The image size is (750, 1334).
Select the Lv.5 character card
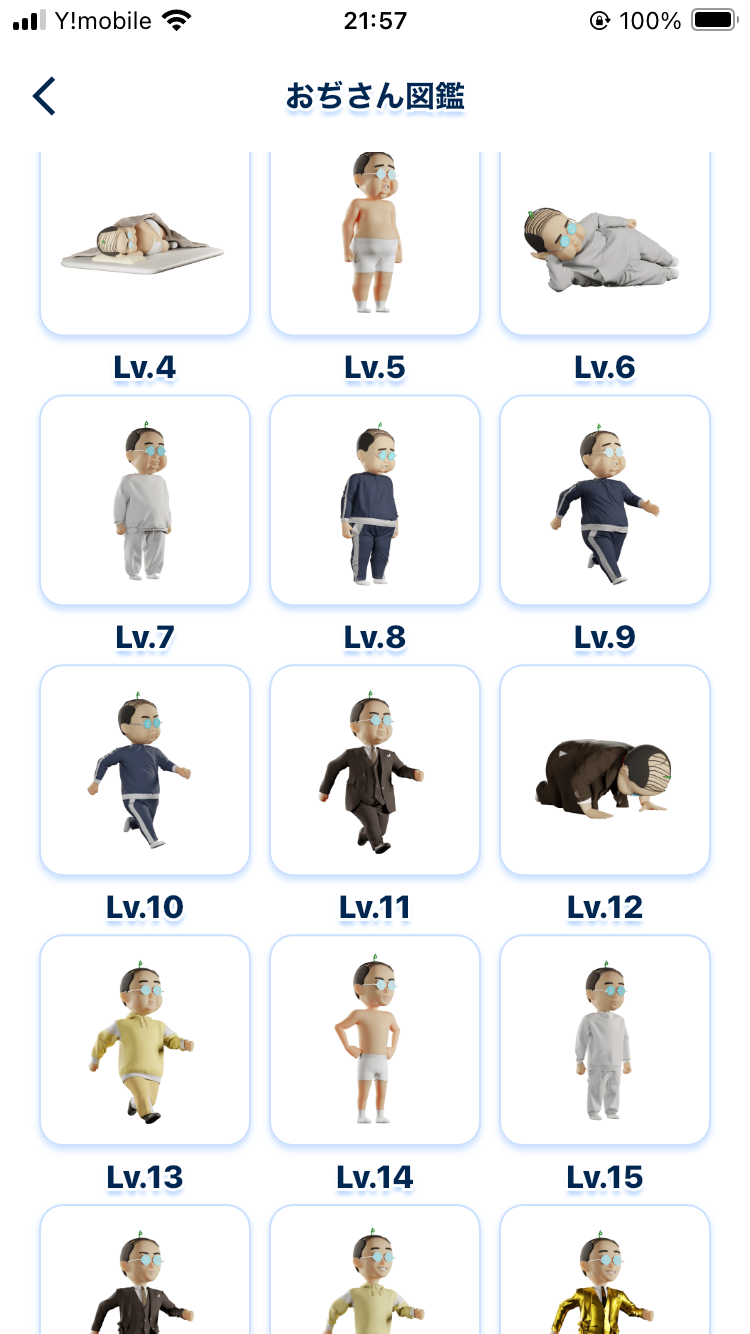pyautogui.click(x=375, y=245)
